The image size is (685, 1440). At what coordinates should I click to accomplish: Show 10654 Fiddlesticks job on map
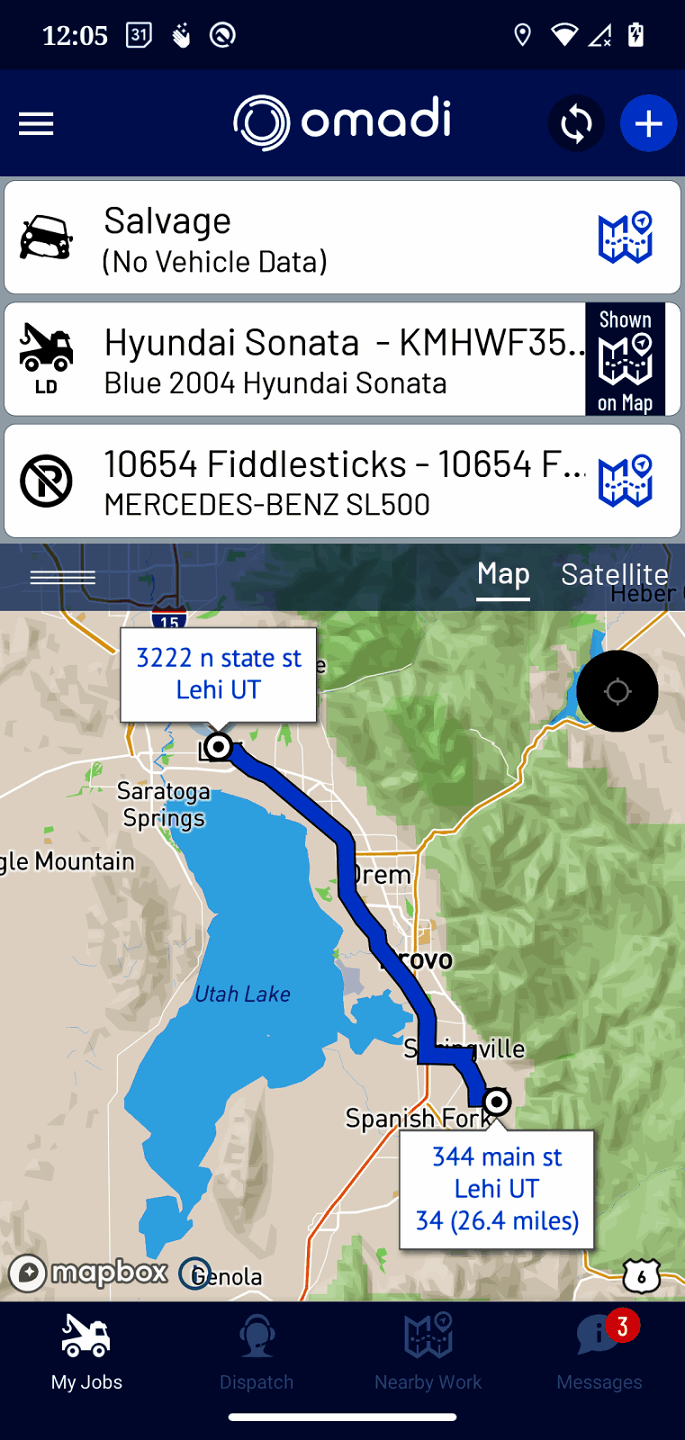pos(625,482)
